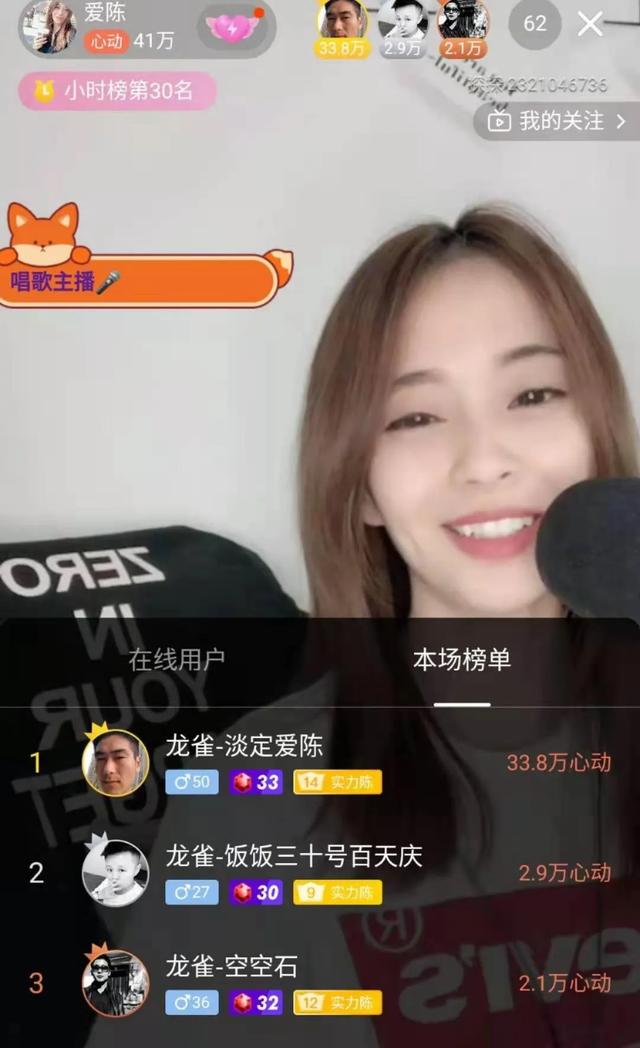Tap top contributor avatar with 2.1万
The width and height of the screenshot is (640, 1048).
point(462,22)
